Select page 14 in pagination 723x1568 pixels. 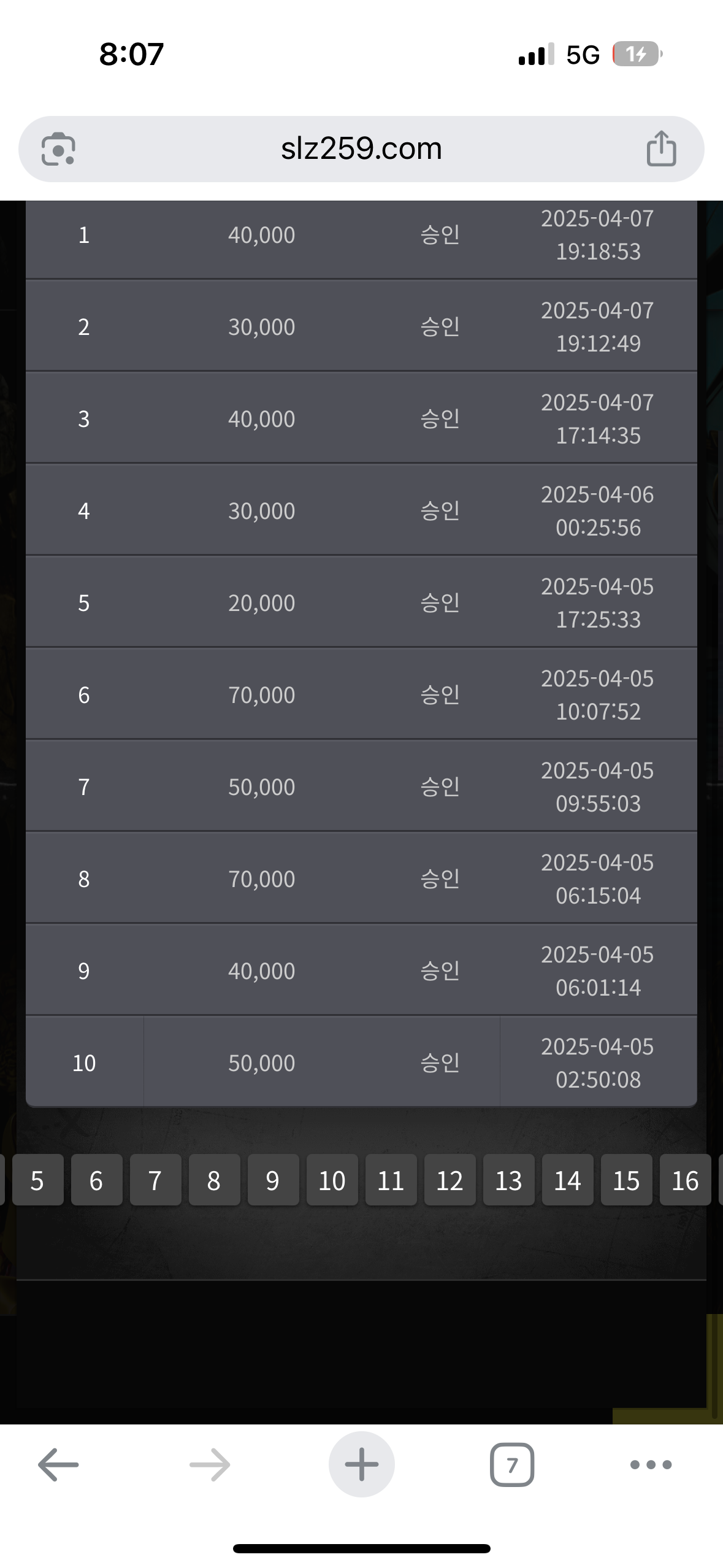pyautogui.click(x=567, y=1180)
